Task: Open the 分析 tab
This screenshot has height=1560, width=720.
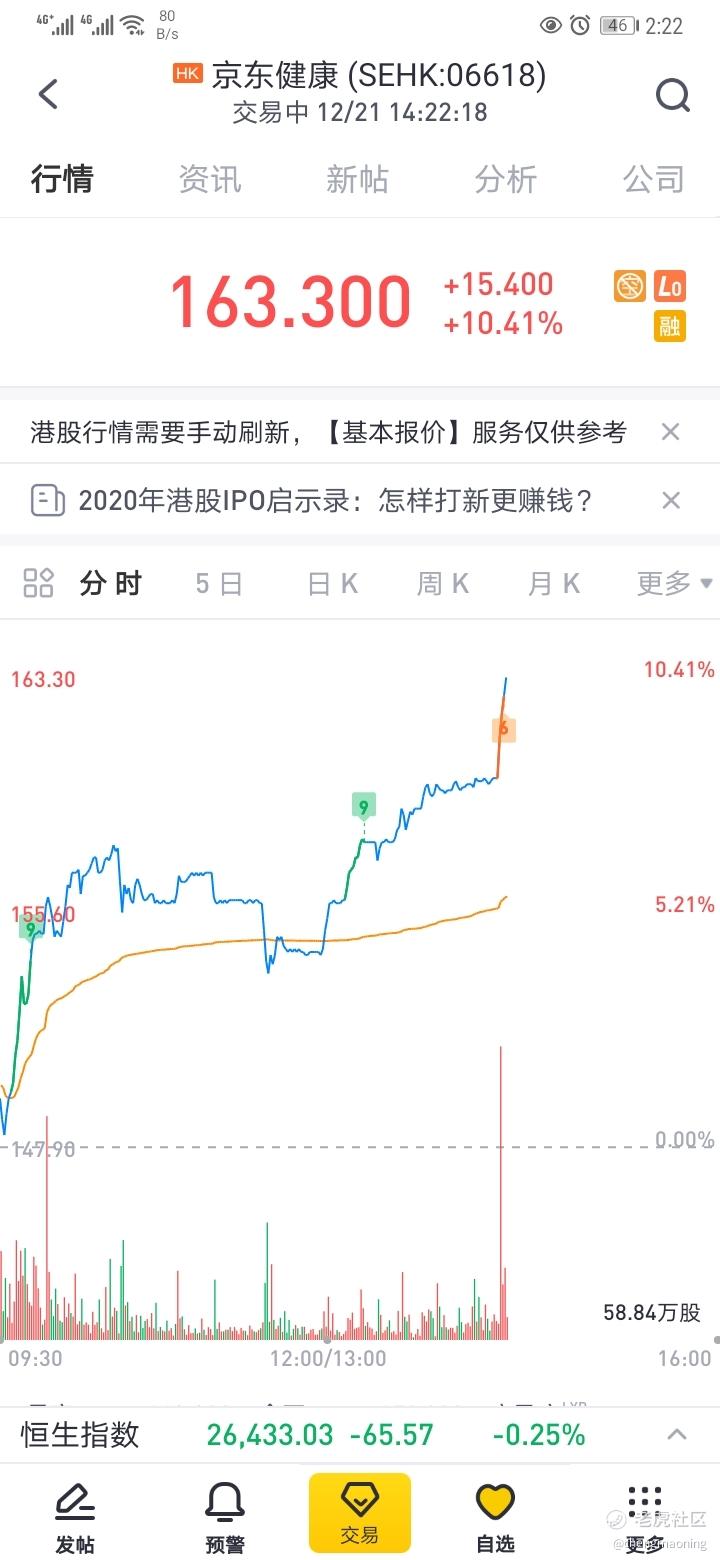Action: coord(505,180)
